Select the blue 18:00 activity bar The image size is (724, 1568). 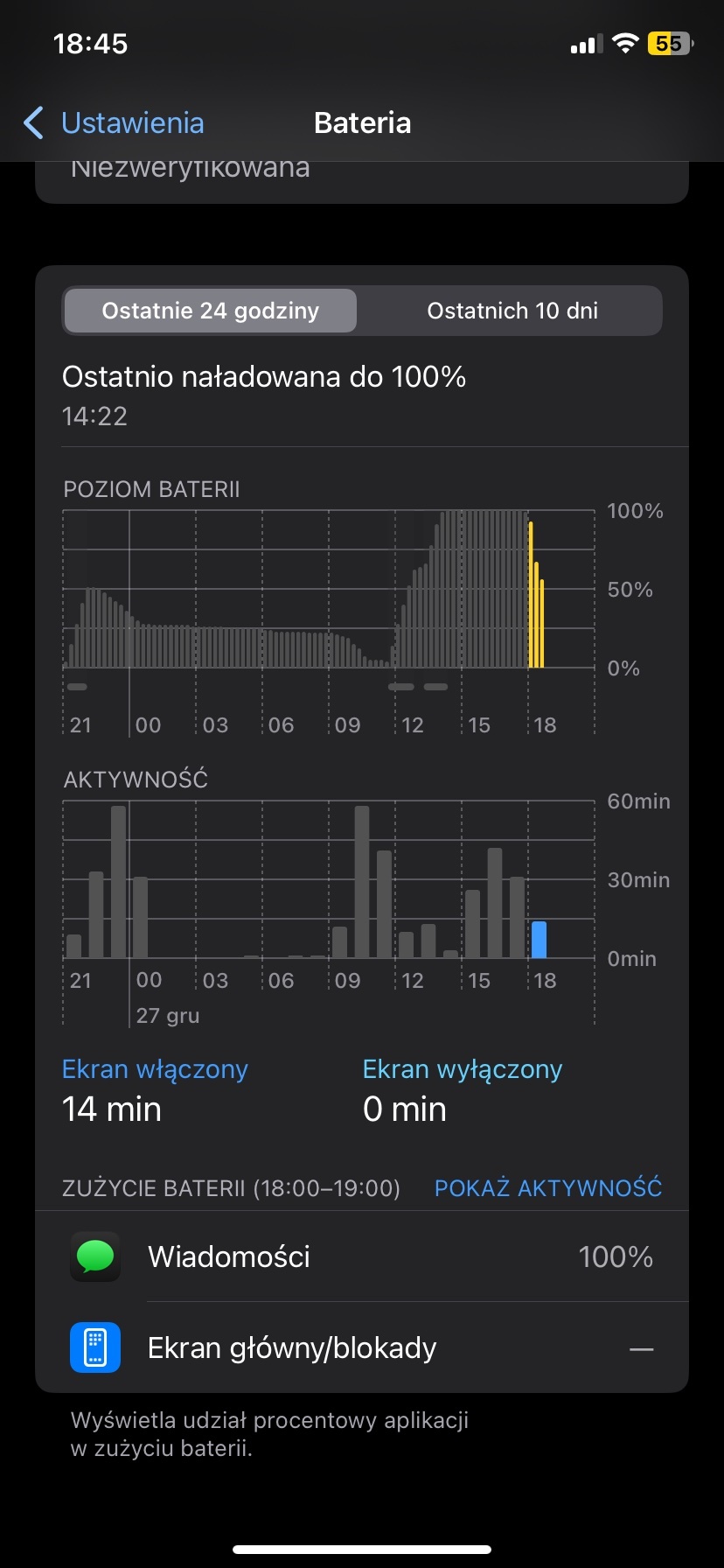540,940
